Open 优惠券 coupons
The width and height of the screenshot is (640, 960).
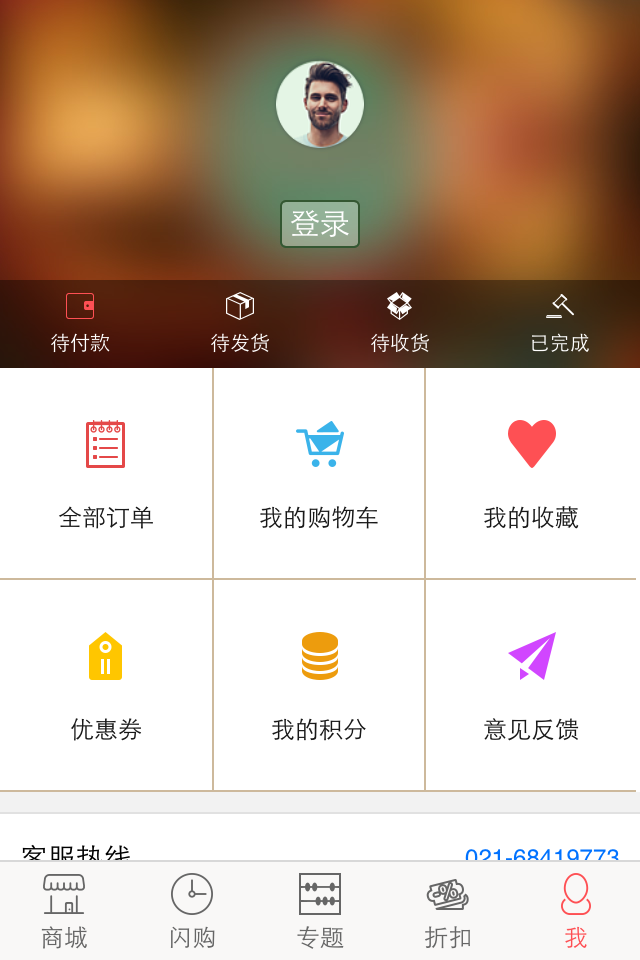(106, 685)
